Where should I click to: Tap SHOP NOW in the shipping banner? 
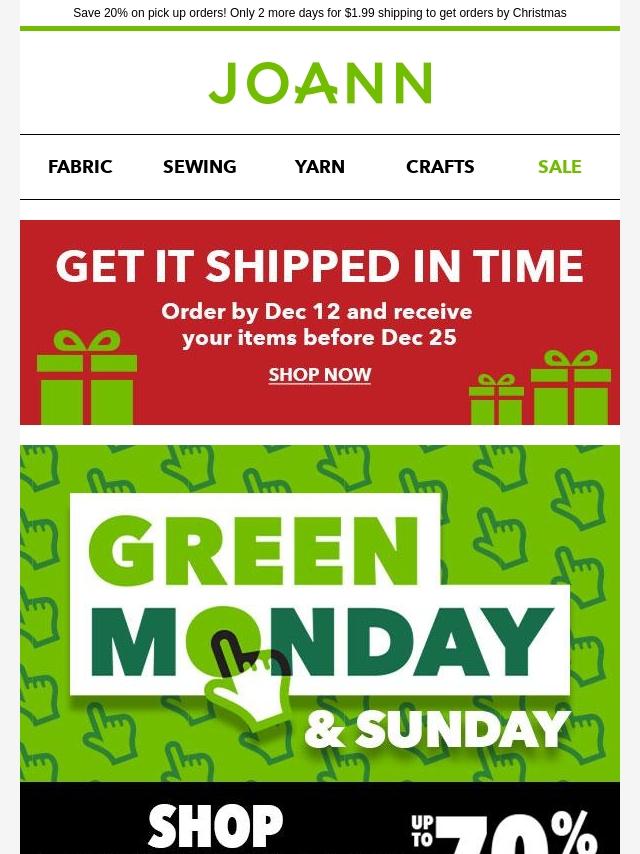(x=320, y=376)
